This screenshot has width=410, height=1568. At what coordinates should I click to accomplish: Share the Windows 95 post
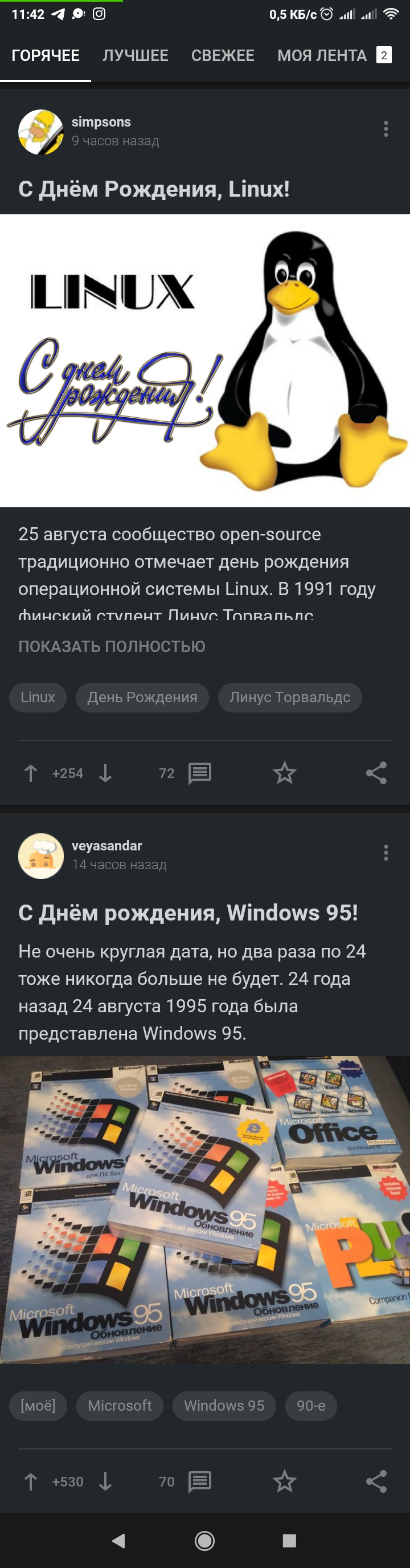[x=376, y=1481]
